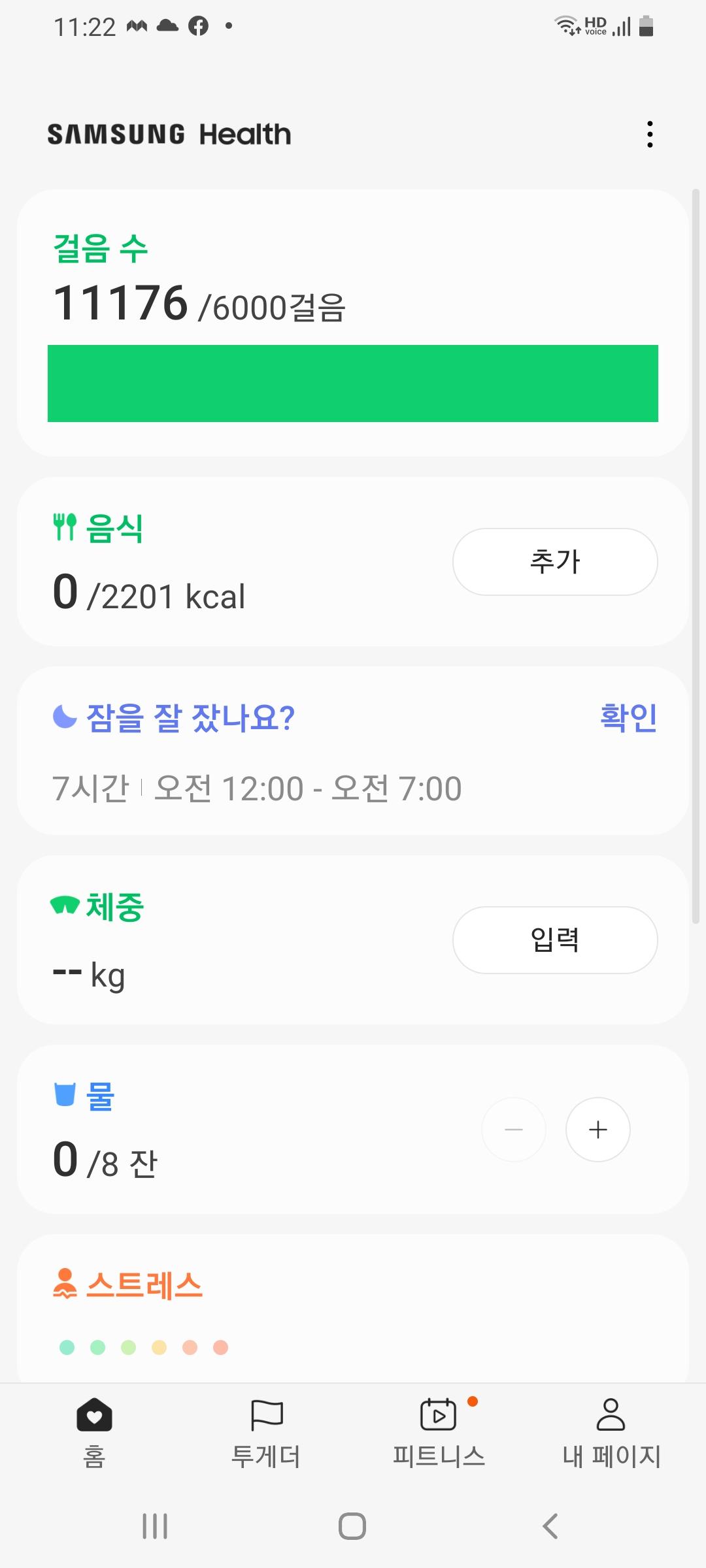Open the 내 페이지 tab
The image size is (706, 1568).
tap(611, 1431)
